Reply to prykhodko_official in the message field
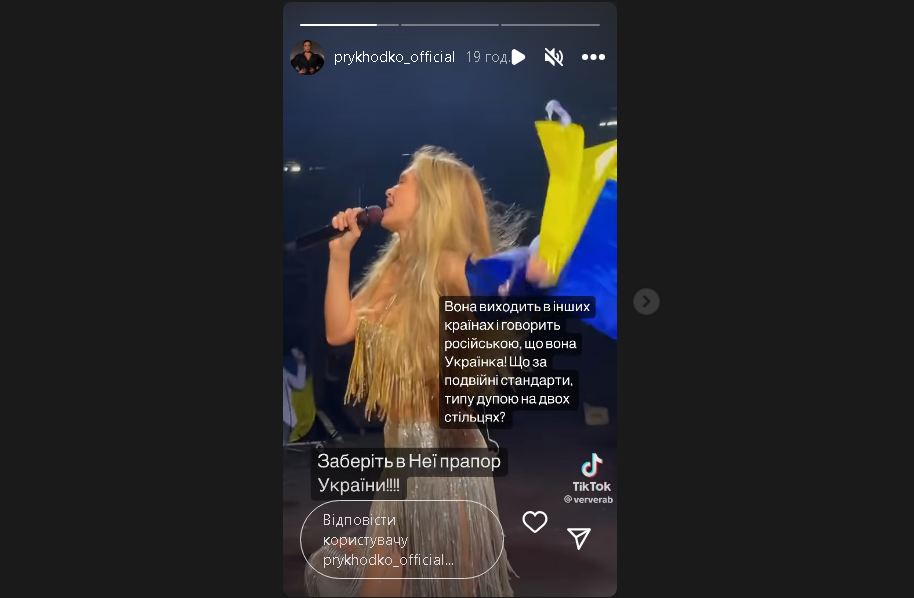Screen dimensions: 914x598 click(401, 539)
